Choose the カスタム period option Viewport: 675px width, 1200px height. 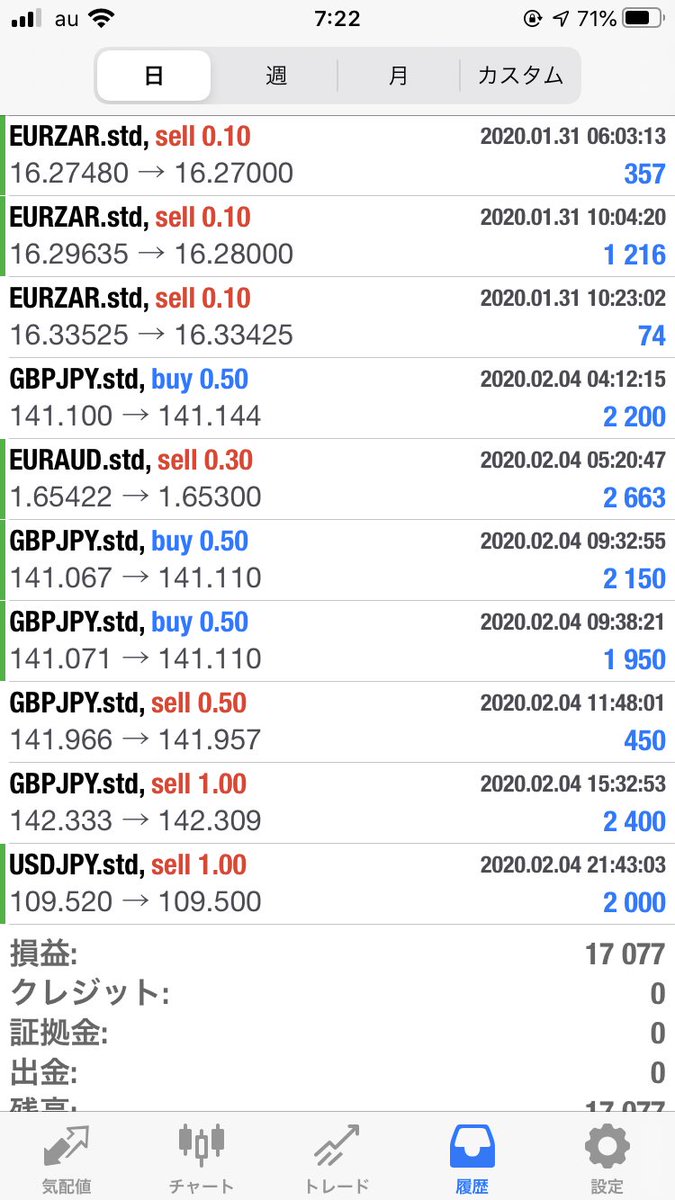click(520, 76)
